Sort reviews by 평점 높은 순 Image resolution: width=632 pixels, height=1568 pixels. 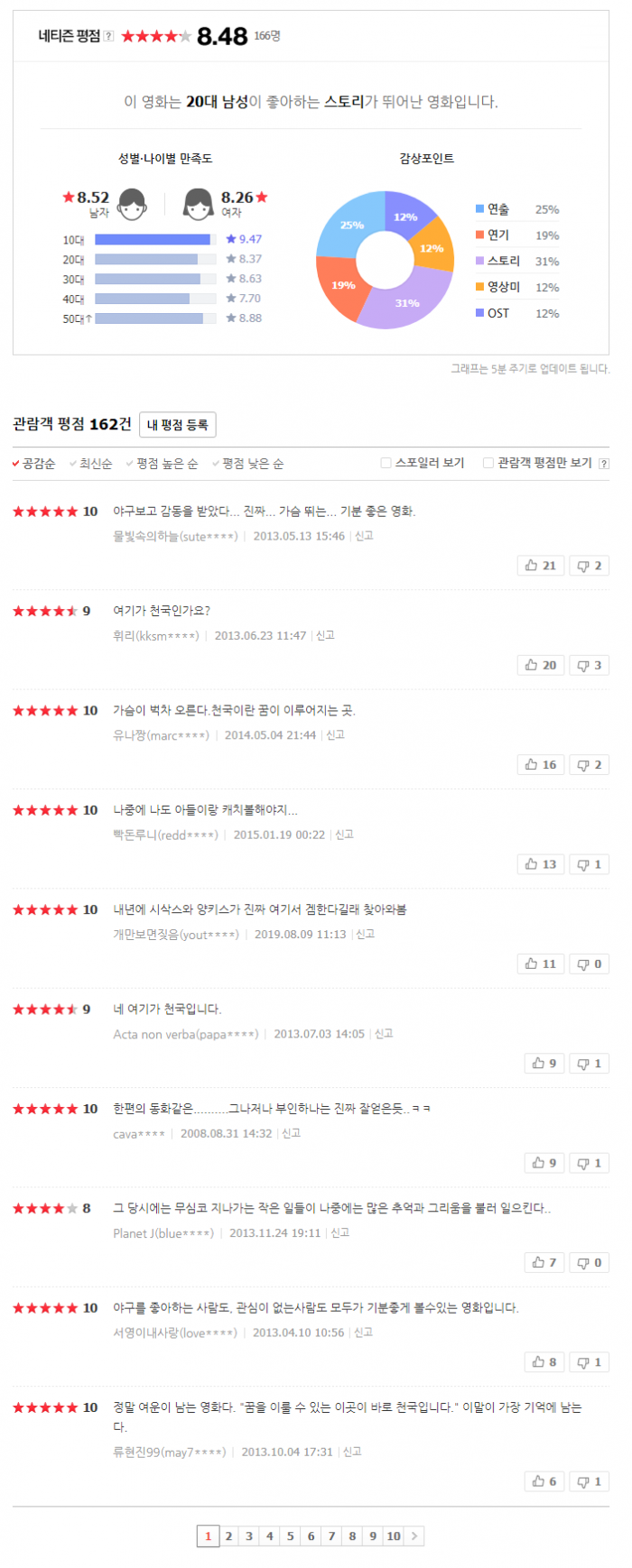(166, 464)
